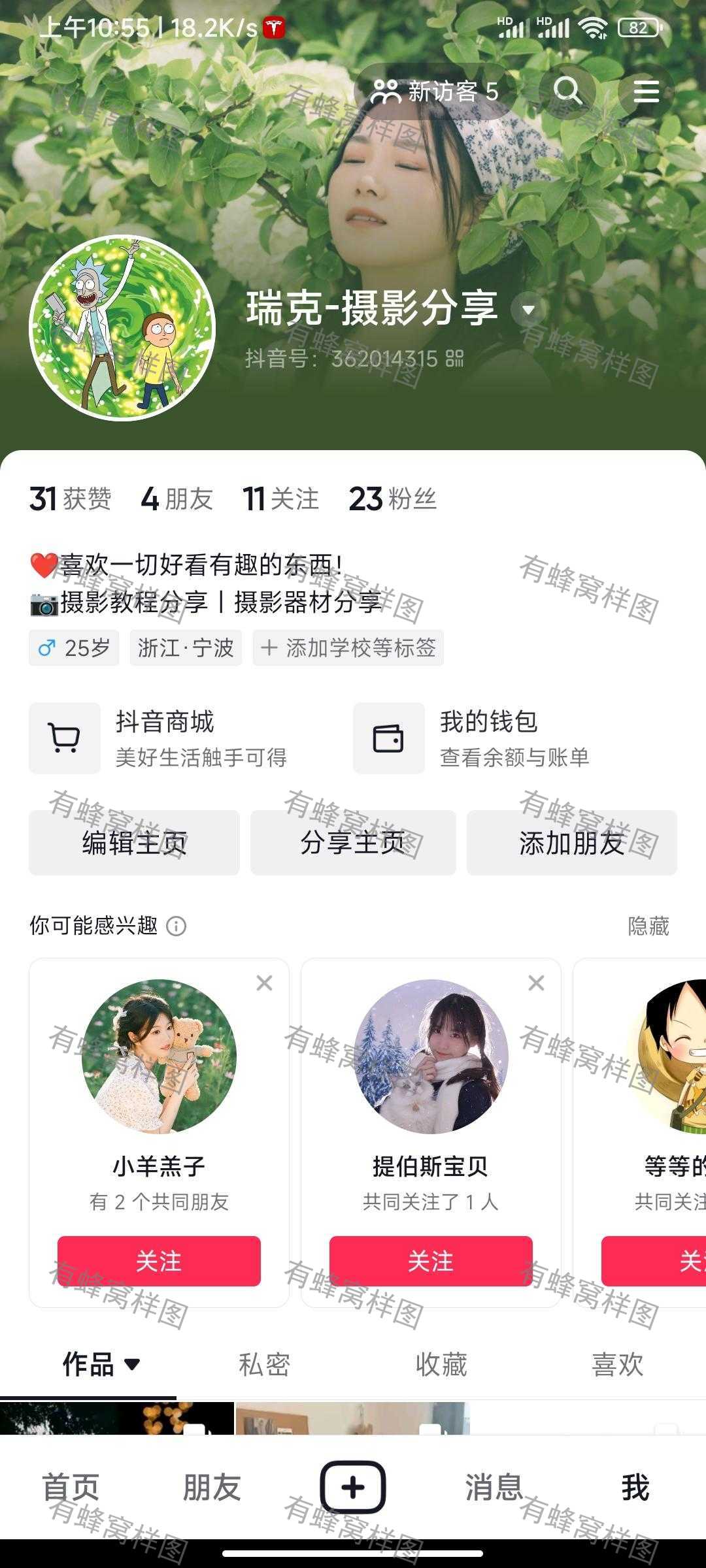
Task: Go to 首页 in the bottom navigation
Action: [71, 1488]
